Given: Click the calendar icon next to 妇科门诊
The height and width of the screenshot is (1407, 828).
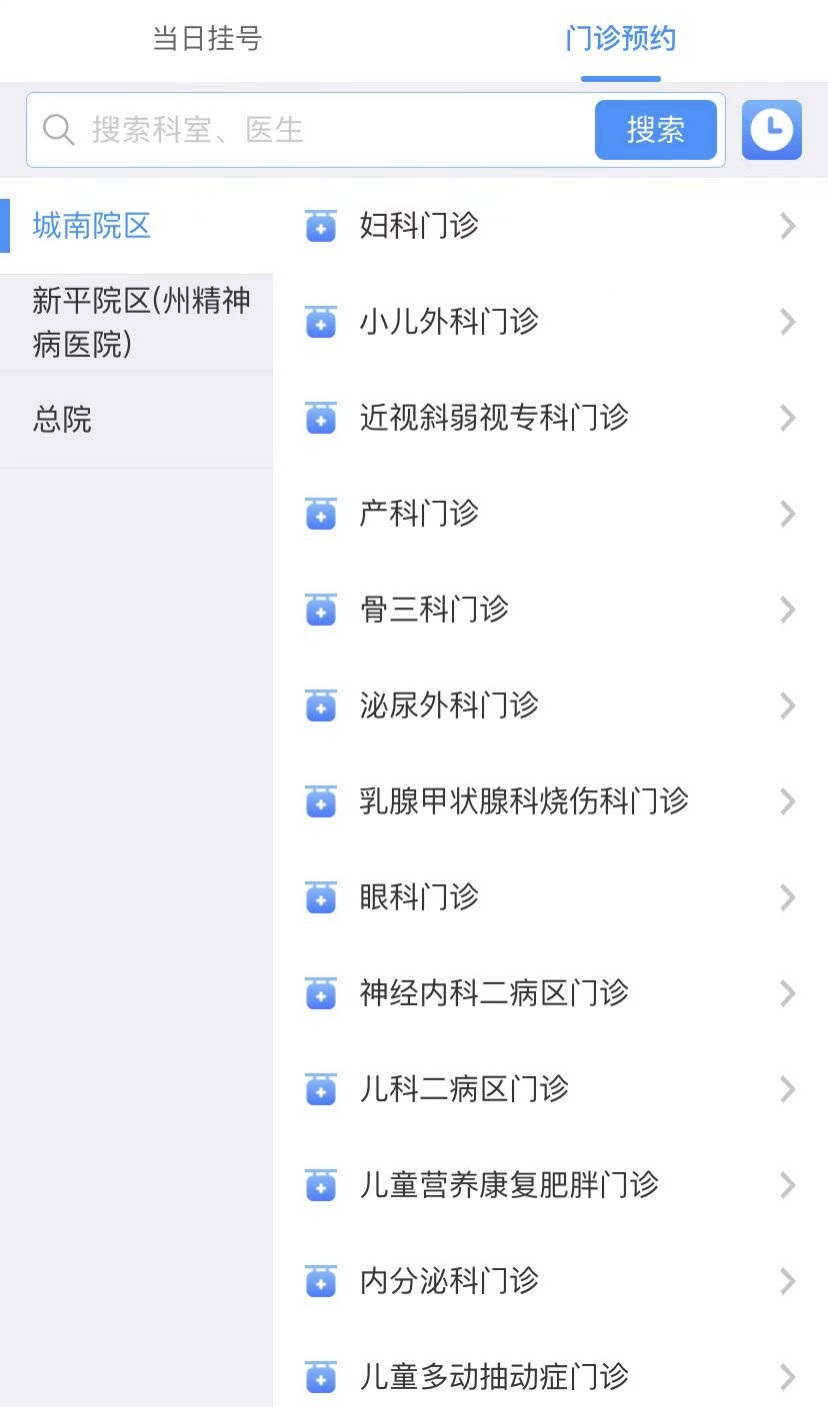Looking at the screenshot, I should [x=321, y=226].
